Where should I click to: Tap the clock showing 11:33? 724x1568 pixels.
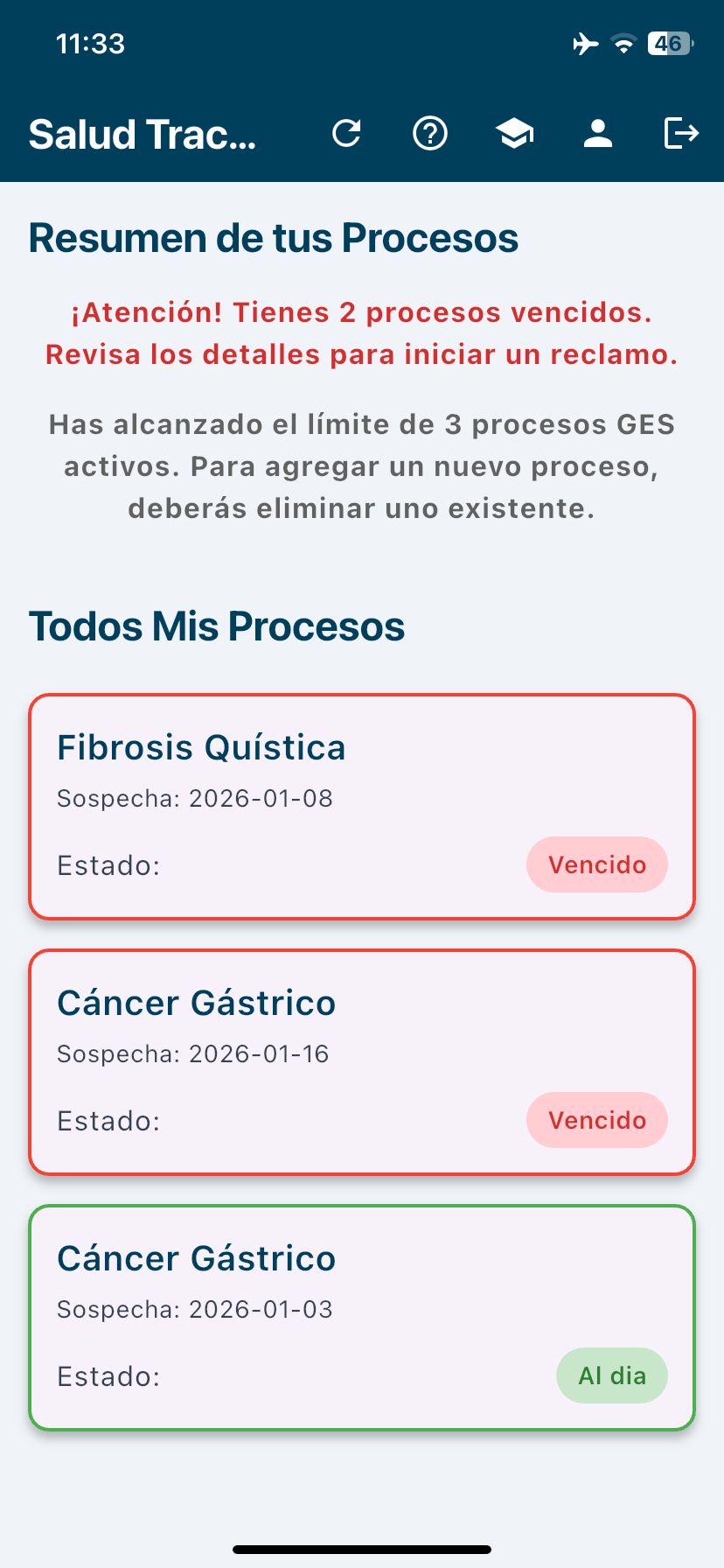(90, 43)
